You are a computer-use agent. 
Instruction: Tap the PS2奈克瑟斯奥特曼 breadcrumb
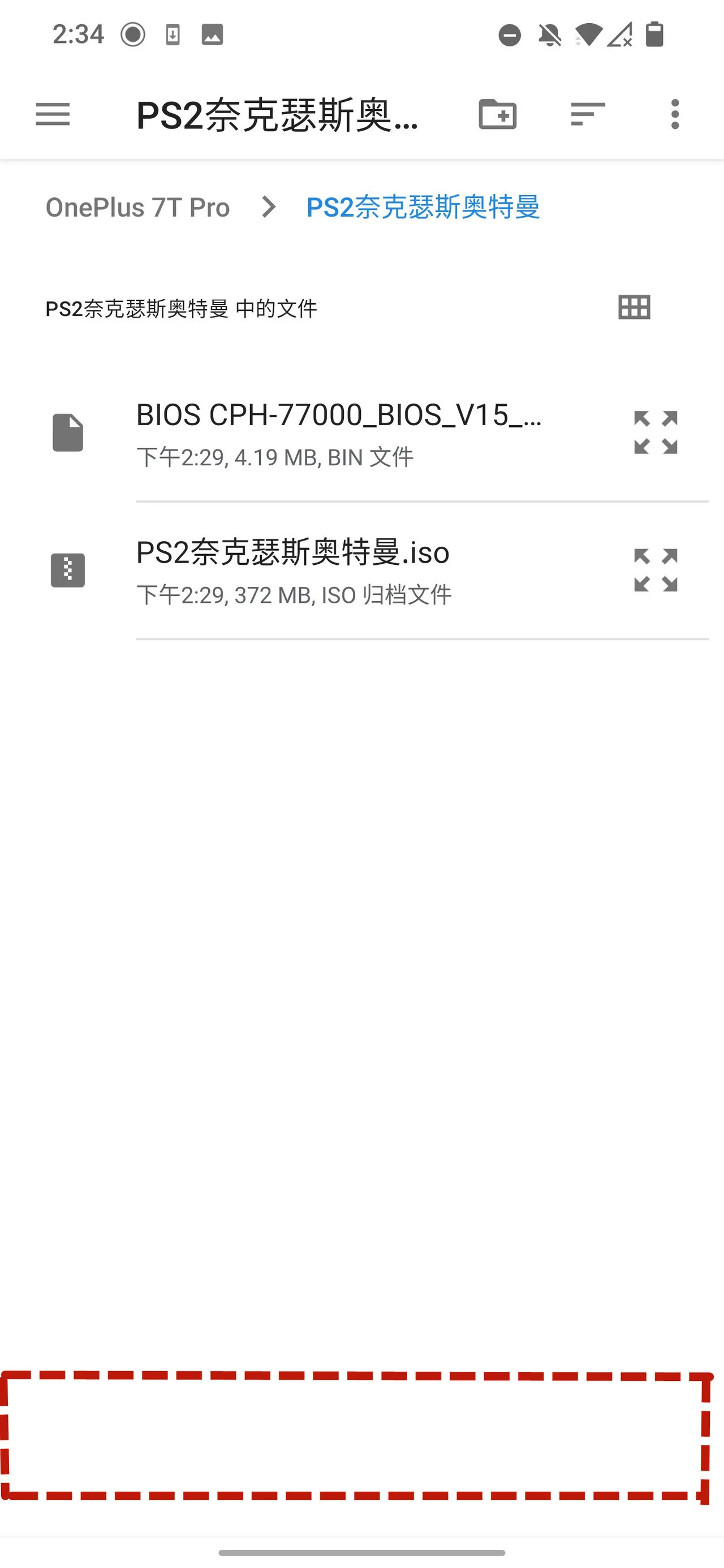point(423,208)
